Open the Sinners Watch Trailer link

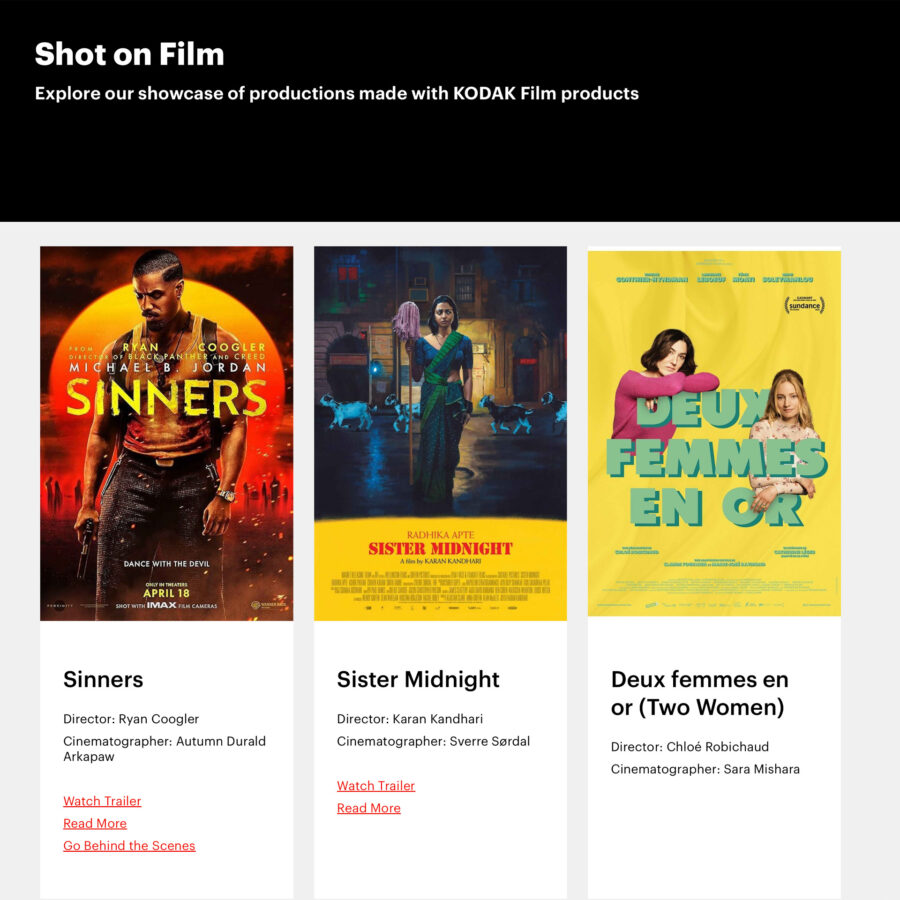[102, 801]
